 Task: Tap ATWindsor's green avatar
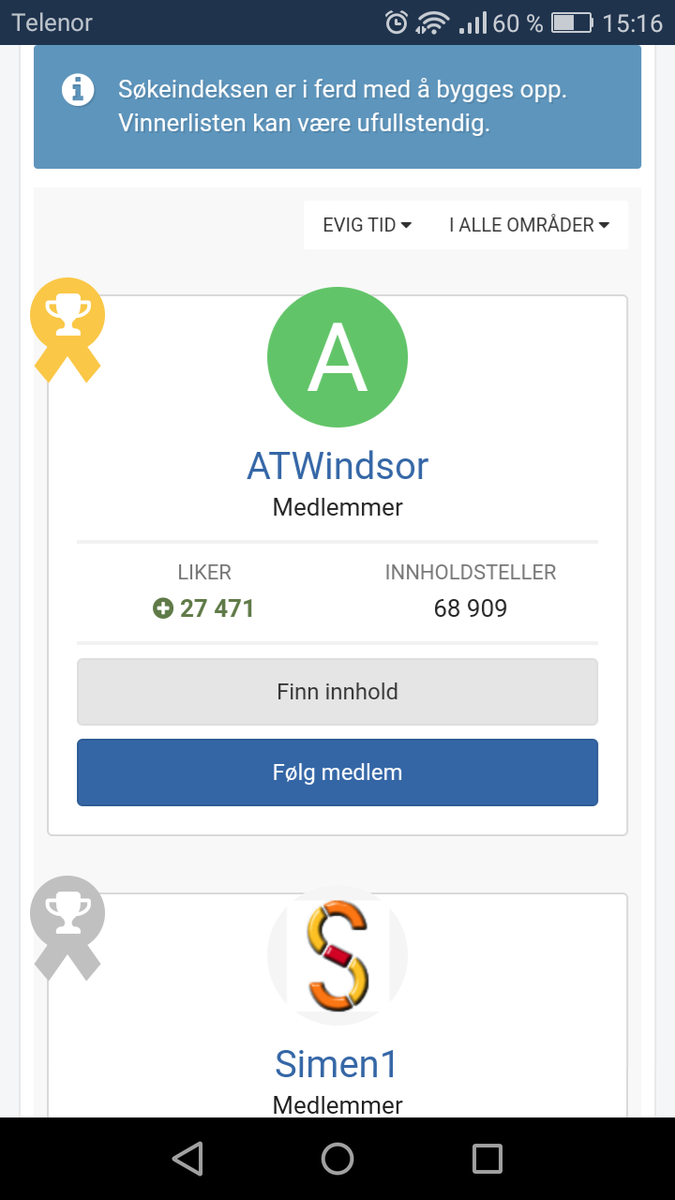338,356
